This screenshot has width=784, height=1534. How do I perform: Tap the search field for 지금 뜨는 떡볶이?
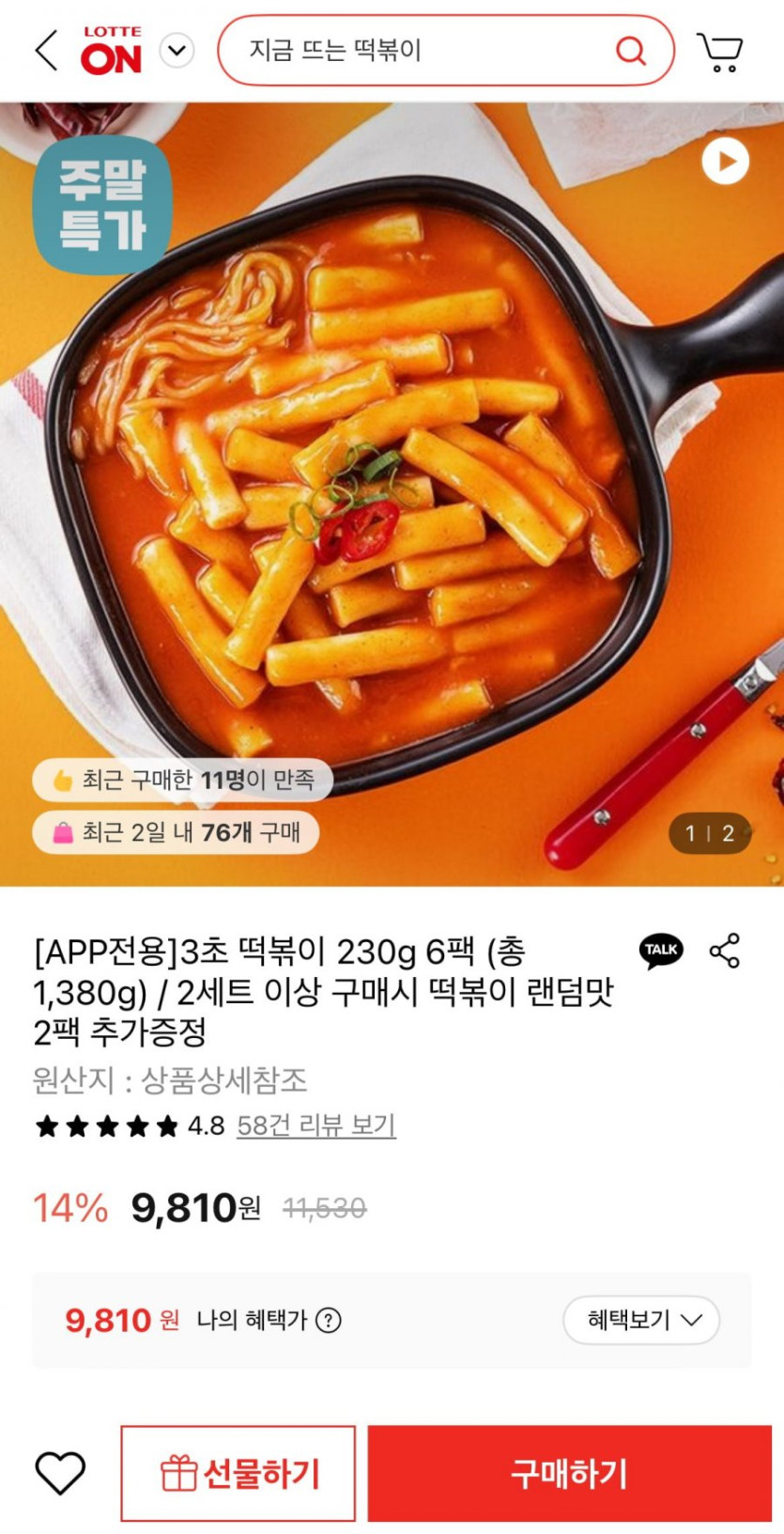413,51
